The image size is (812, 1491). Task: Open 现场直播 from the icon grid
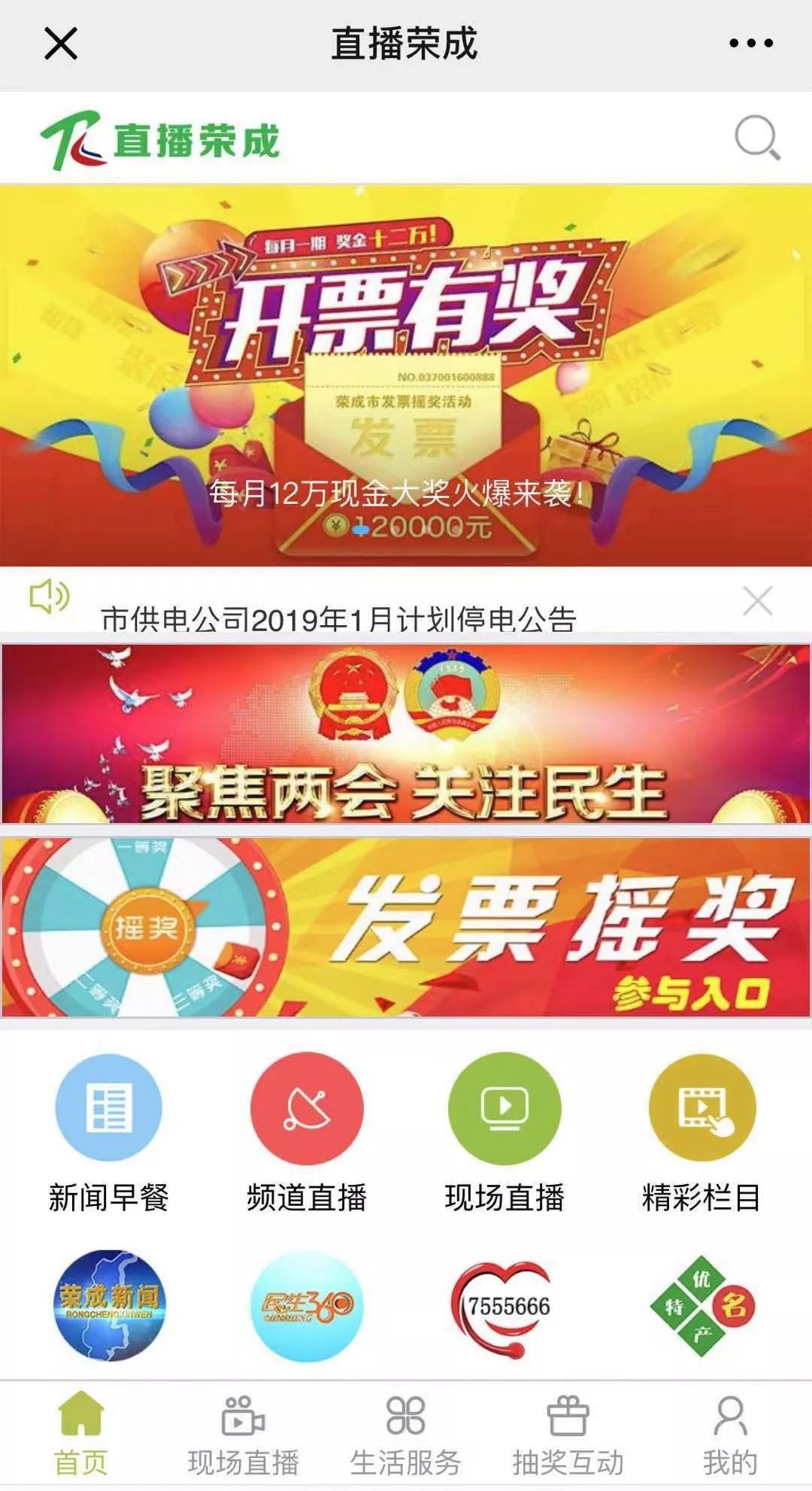coord(504,1133)
